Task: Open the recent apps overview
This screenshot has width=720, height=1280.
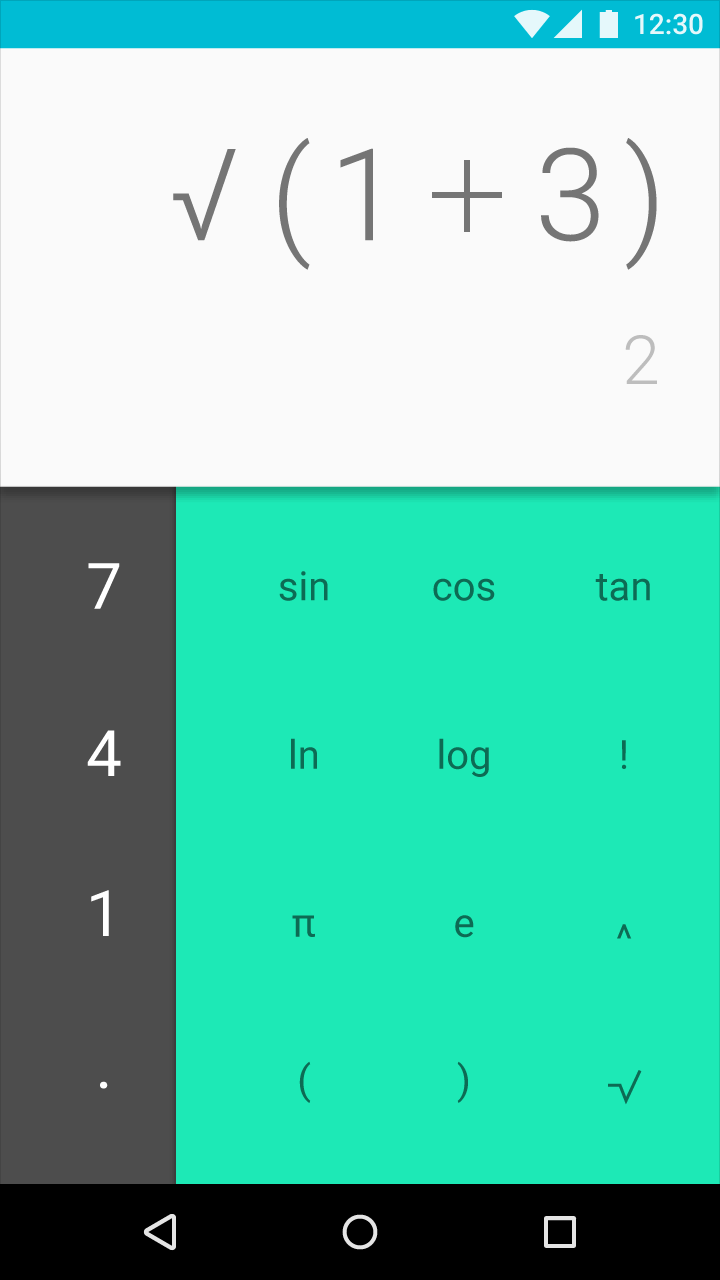Action: (x=560, y=1232)
